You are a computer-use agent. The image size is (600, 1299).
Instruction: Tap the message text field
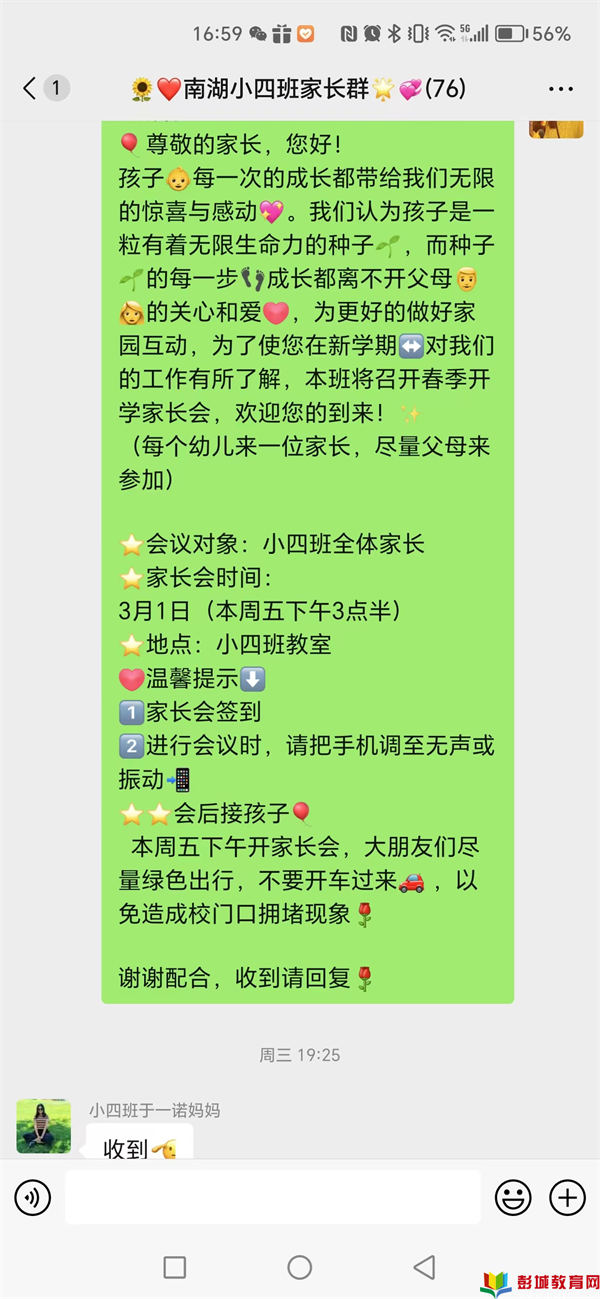(272, 1196)
